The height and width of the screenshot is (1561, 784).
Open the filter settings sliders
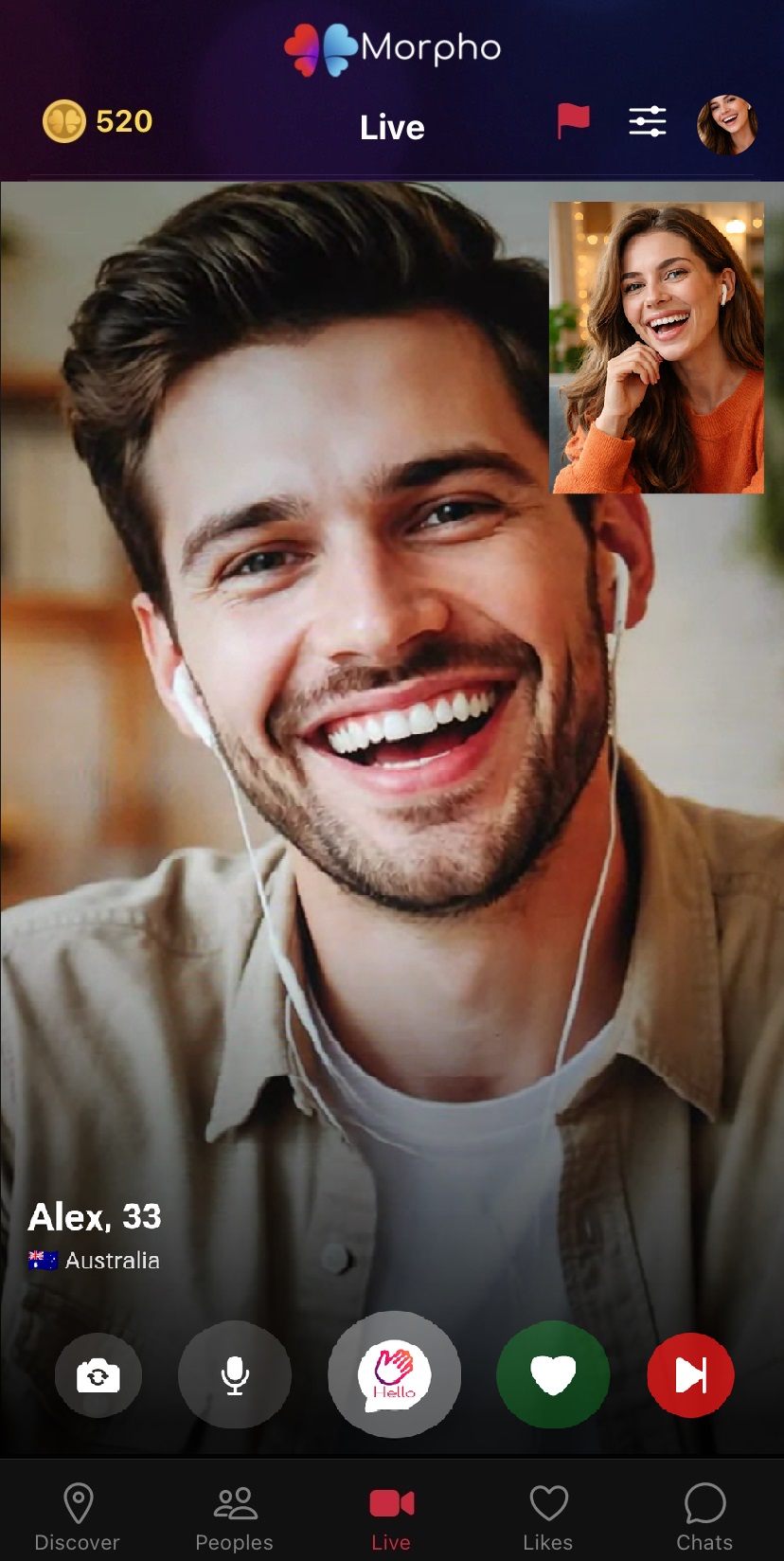click(648, 121)
